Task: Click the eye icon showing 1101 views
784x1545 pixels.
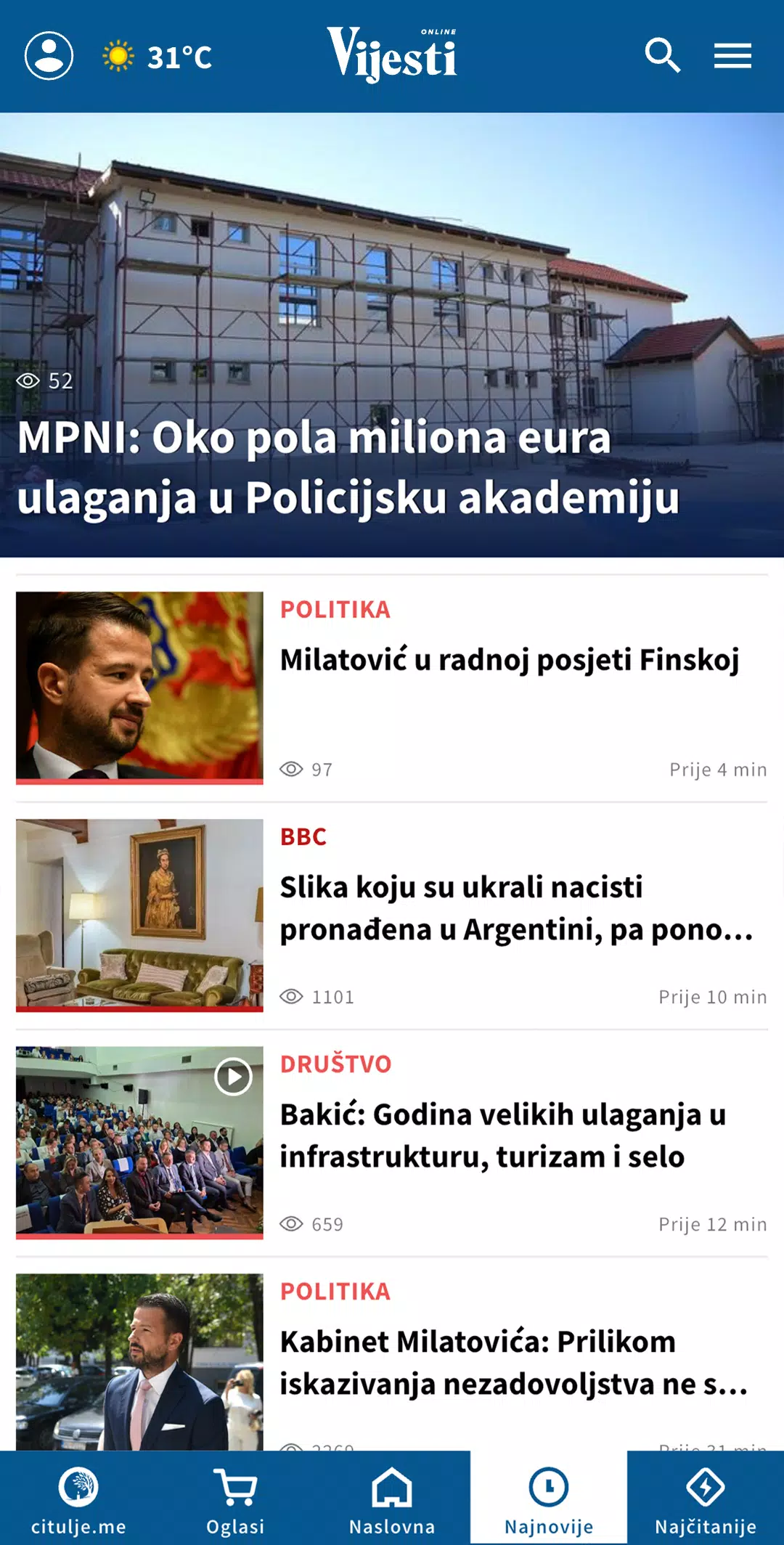Action: [x=290, y=996]
